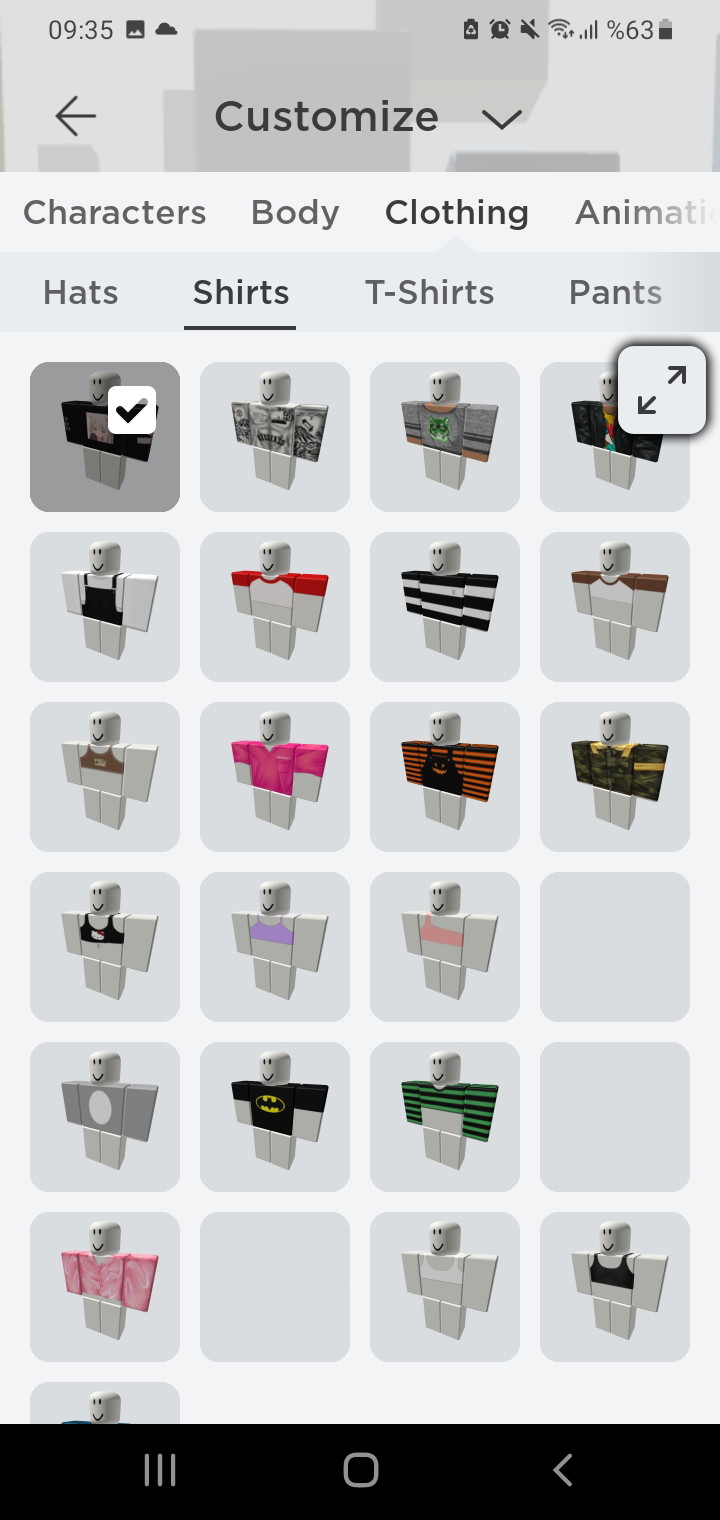Open recent apps from the navigation bar
This screenshot has height=1520, width=720.
tap(160, 1470)
